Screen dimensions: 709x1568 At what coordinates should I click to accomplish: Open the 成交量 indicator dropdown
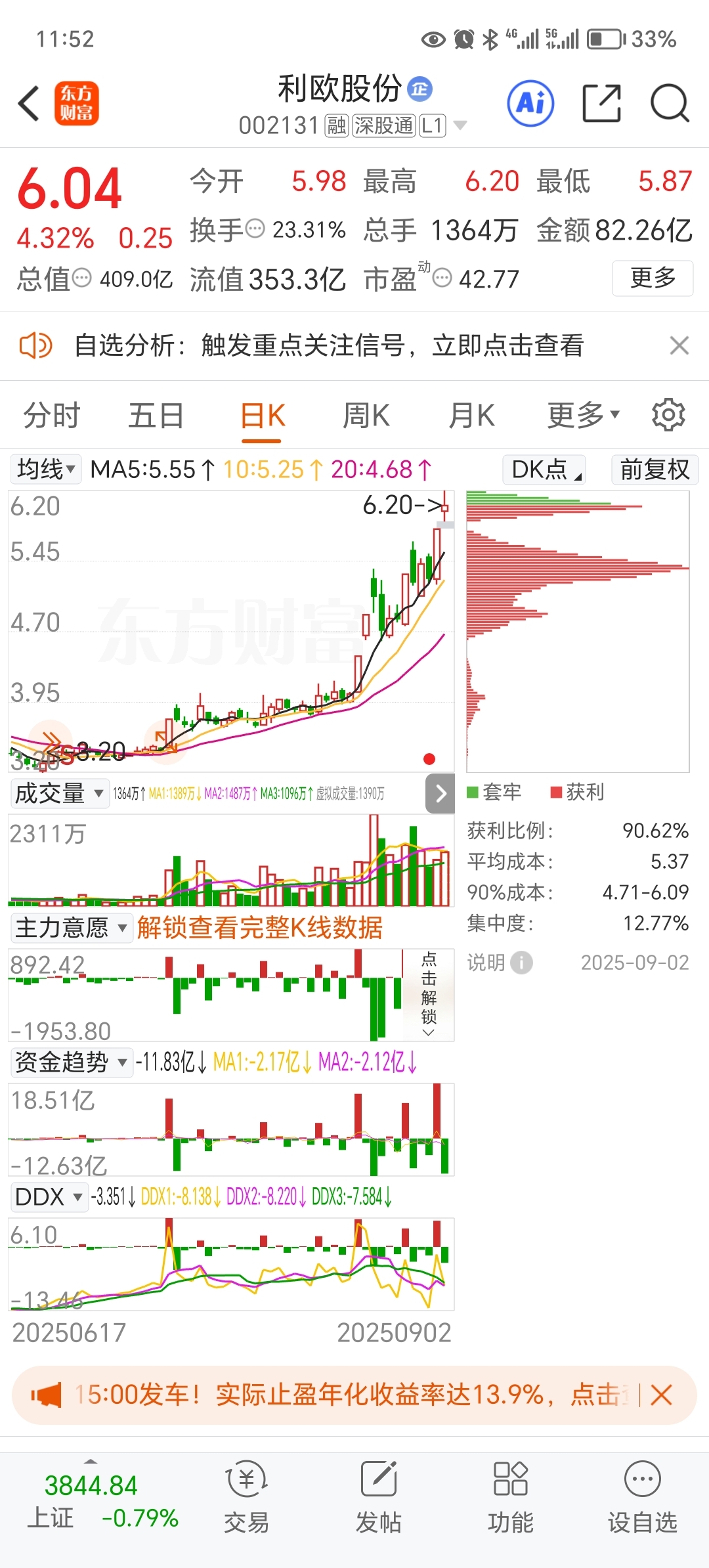click(x=59, y=793)
